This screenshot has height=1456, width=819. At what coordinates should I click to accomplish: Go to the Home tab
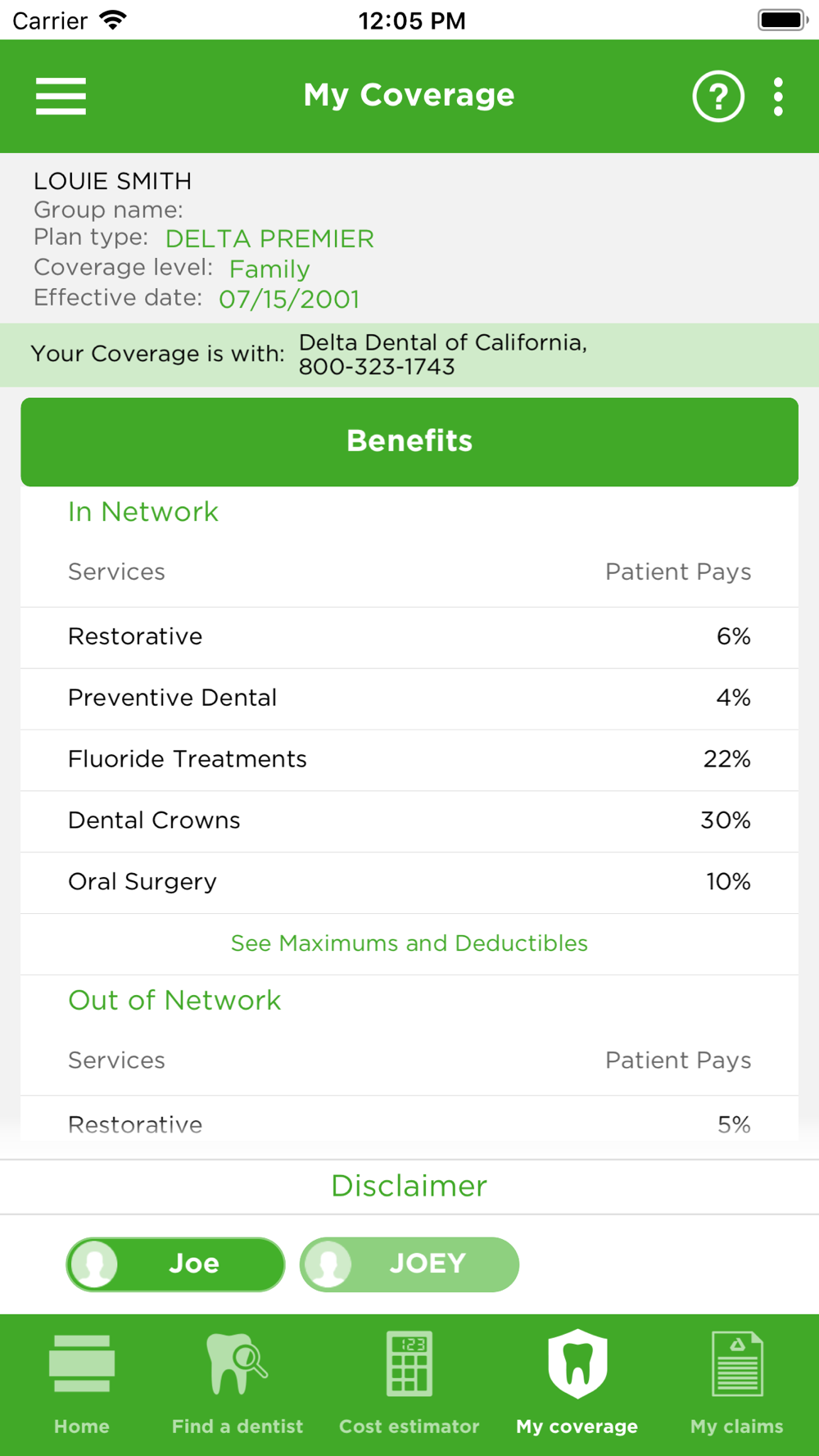pos(82,1384)
